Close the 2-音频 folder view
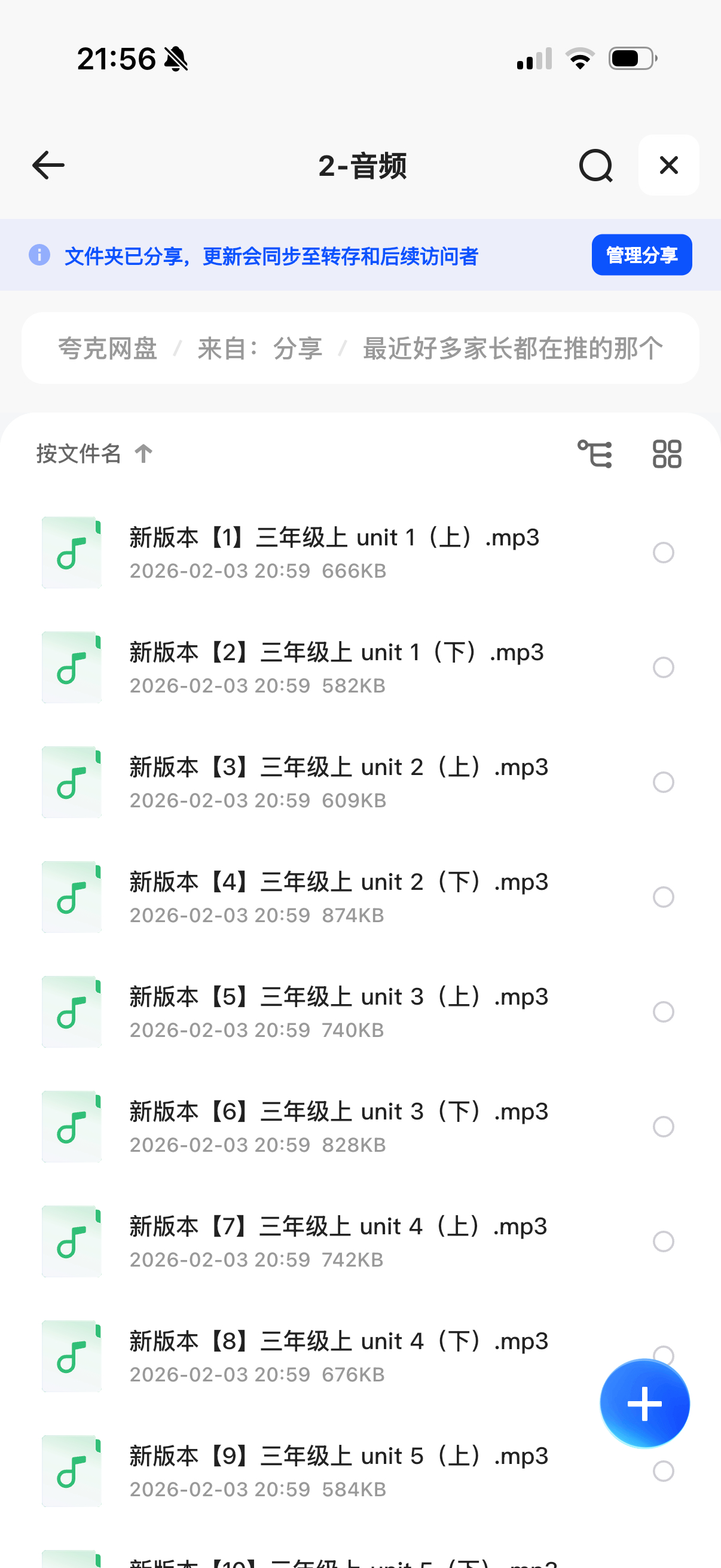The height and width of the screenshot is (1568, 721). coord(668,165)
